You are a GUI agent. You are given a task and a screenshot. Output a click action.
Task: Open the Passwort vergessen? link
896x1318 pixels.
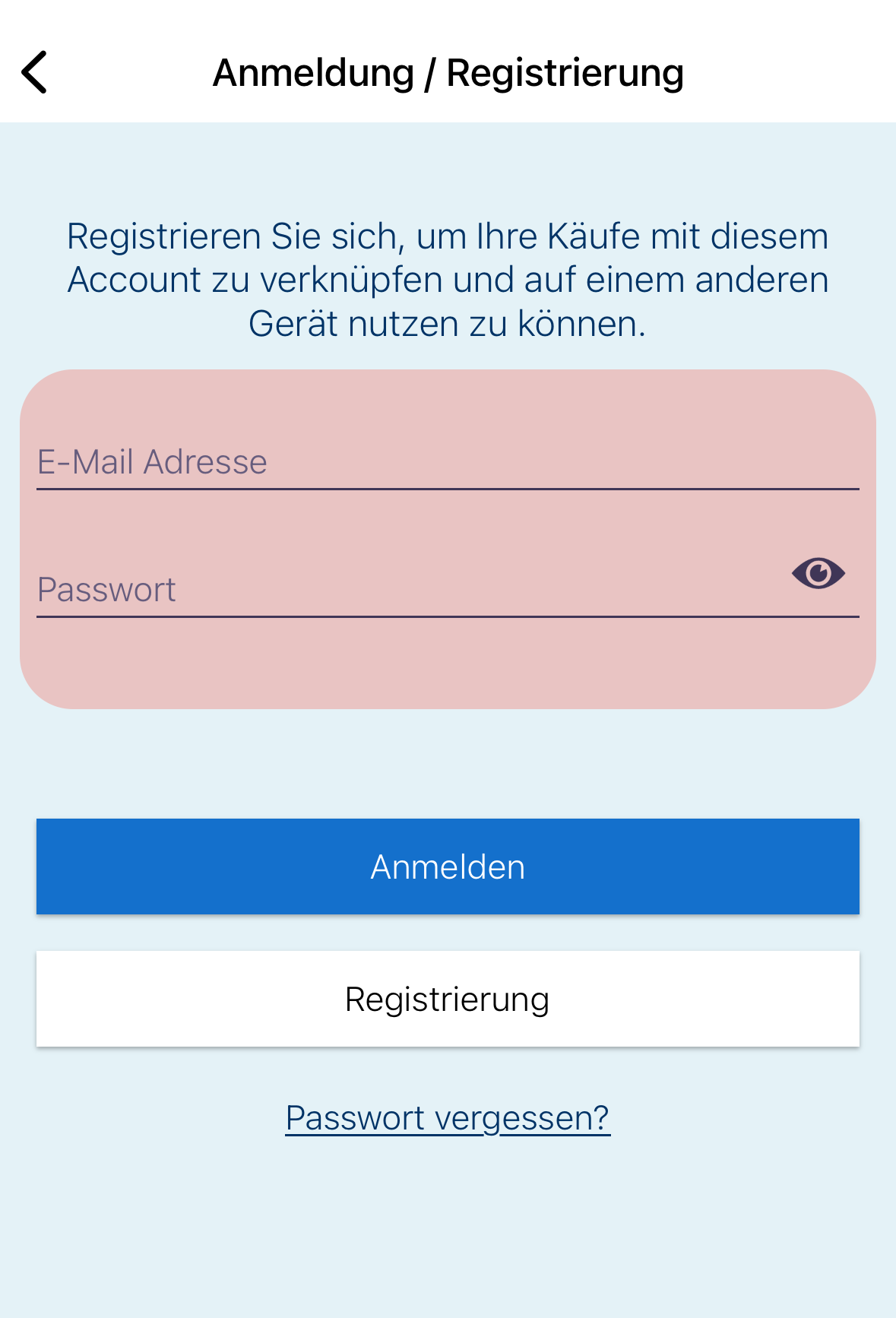click(x=448, y=1117)
